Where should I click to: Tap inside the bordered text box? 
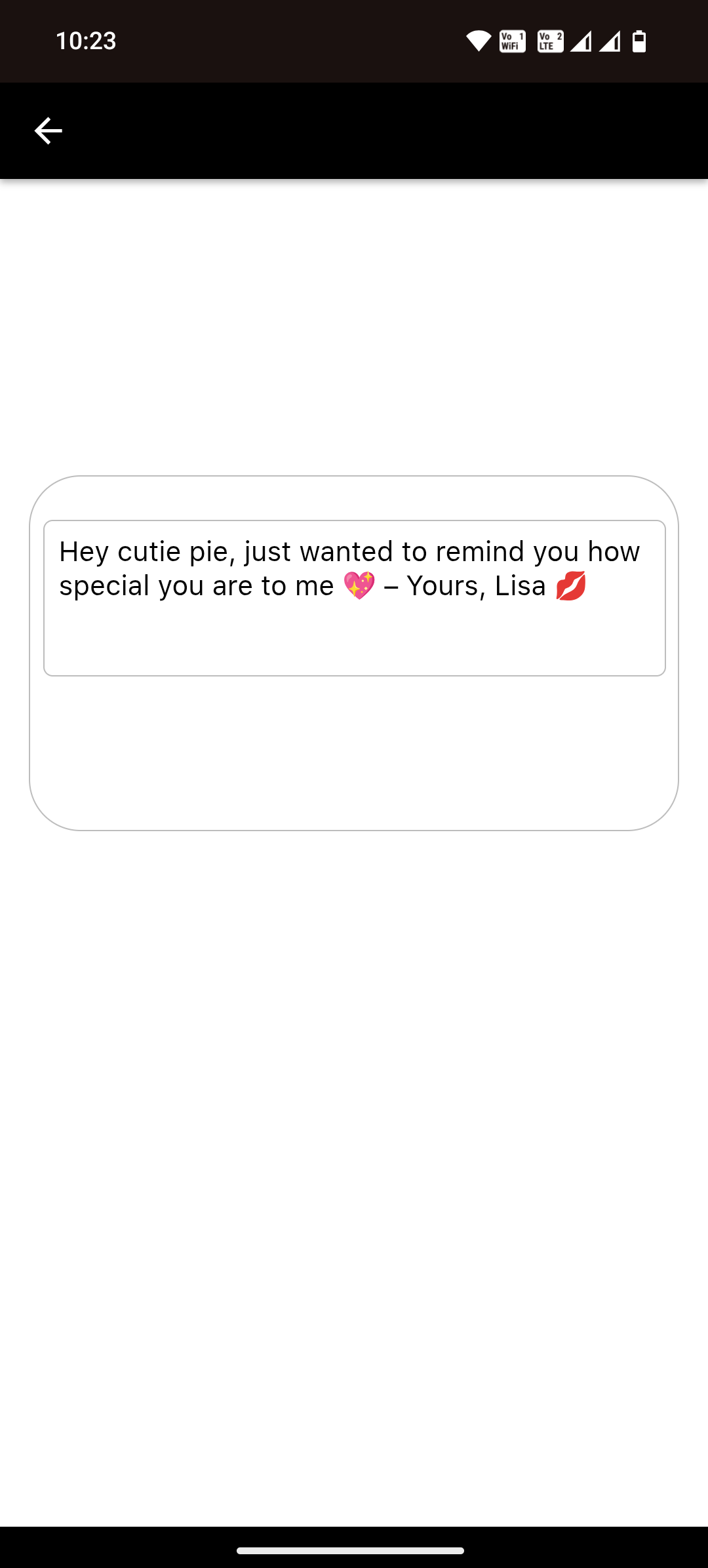coord(354,597)
